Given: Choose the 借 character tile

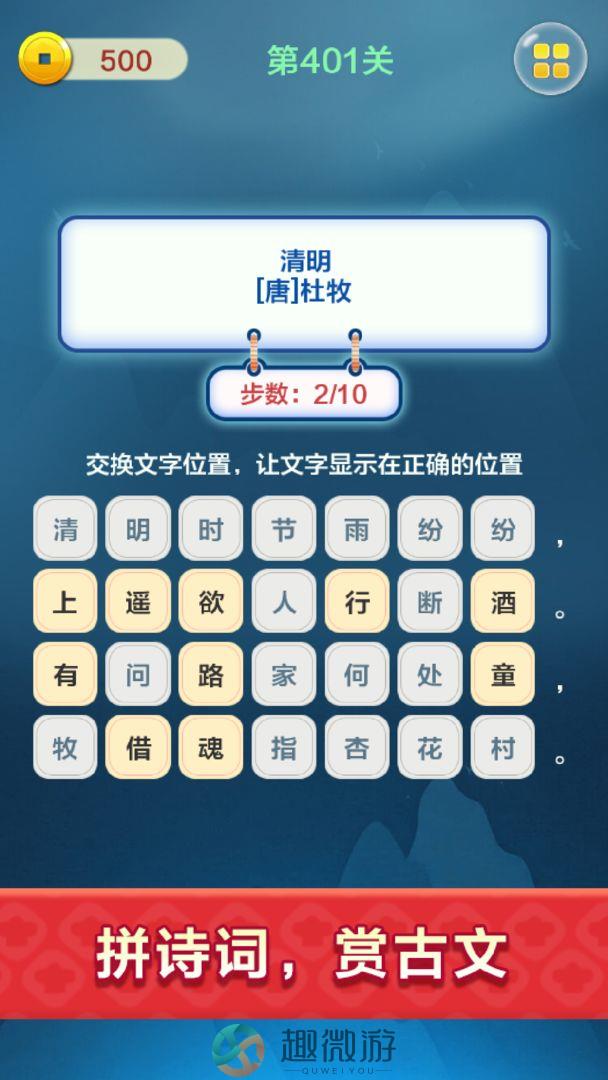Looking at the screenshot, I should tap(138, 748).
